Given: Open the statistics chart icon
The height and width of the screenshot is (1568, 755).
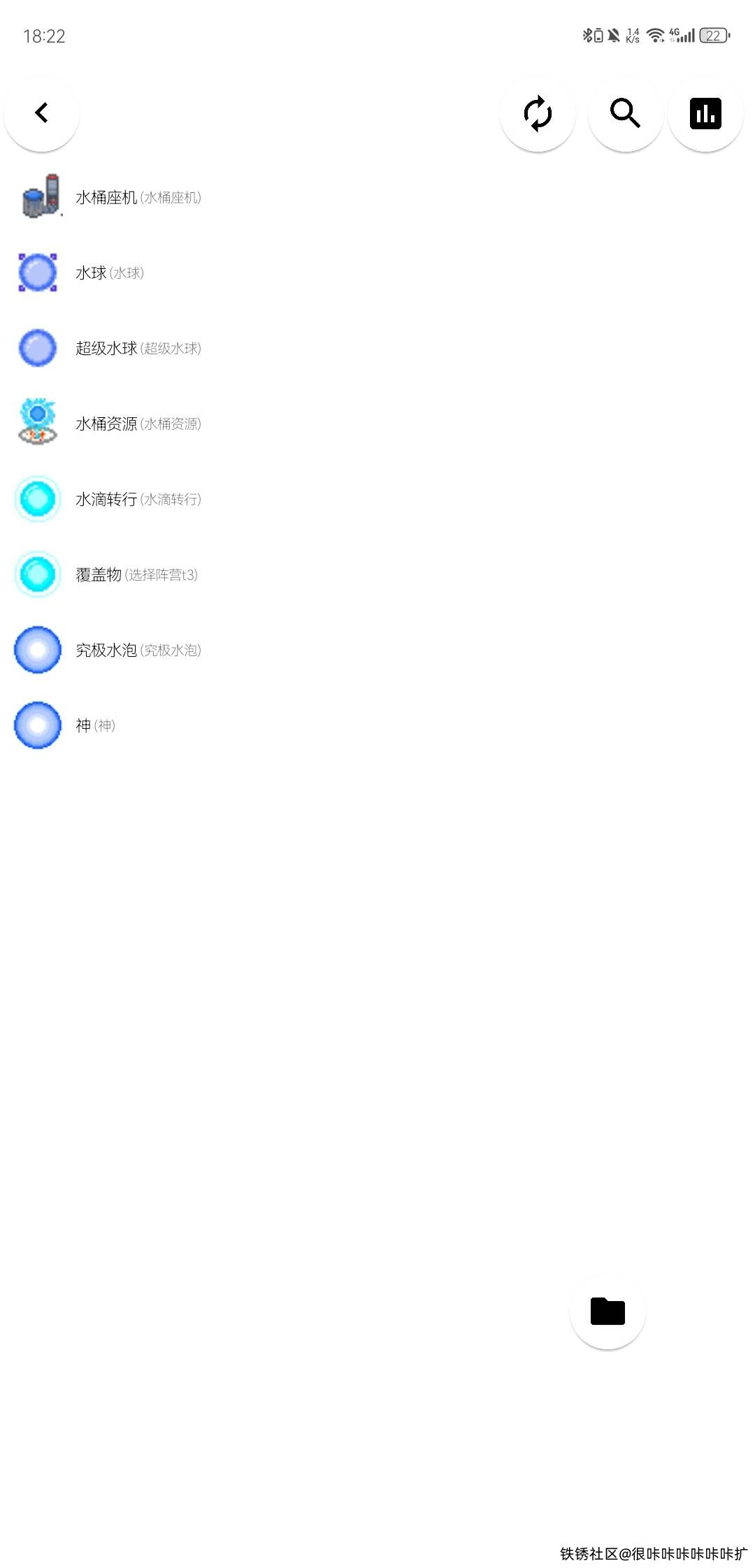Looking at the screenshot, I should tap(705, 112).
